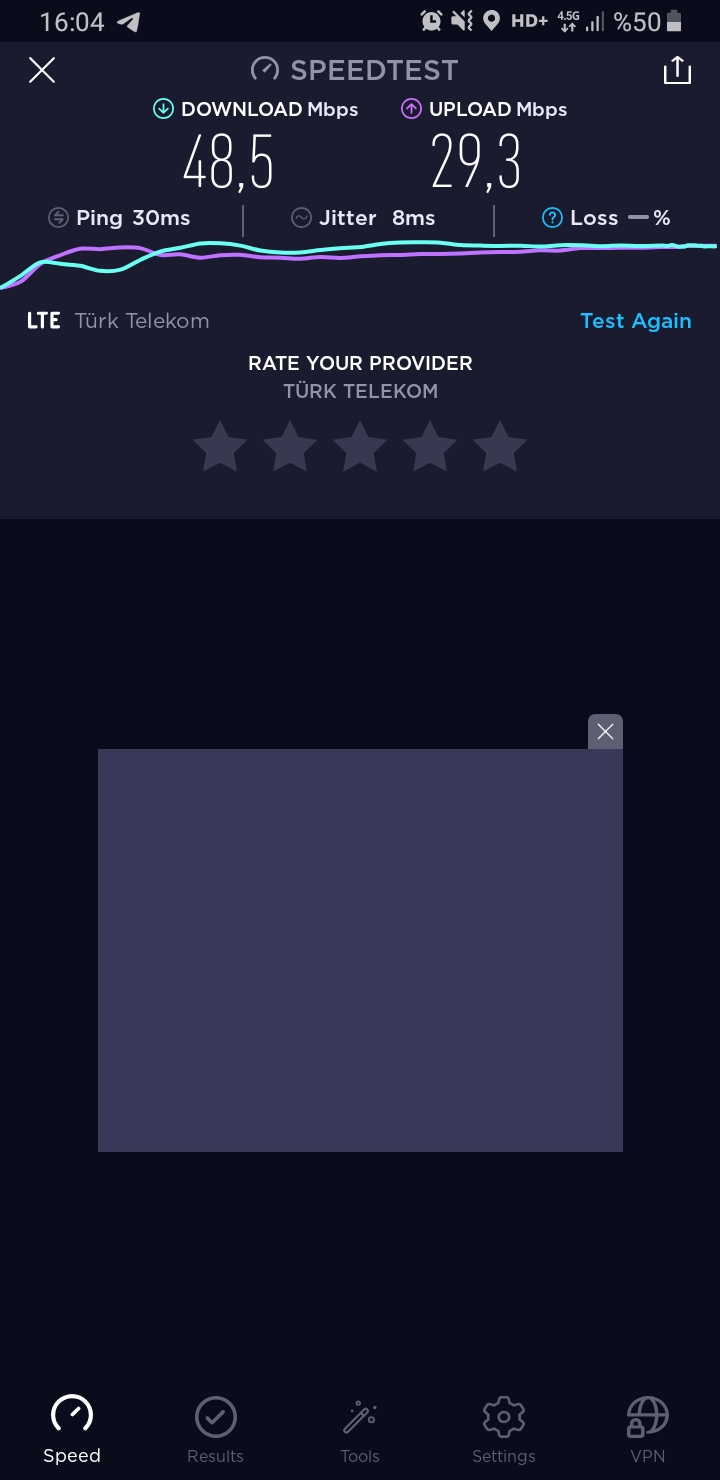
Task: Go to the Settings tab
Action: click(x=503, y=1430)
